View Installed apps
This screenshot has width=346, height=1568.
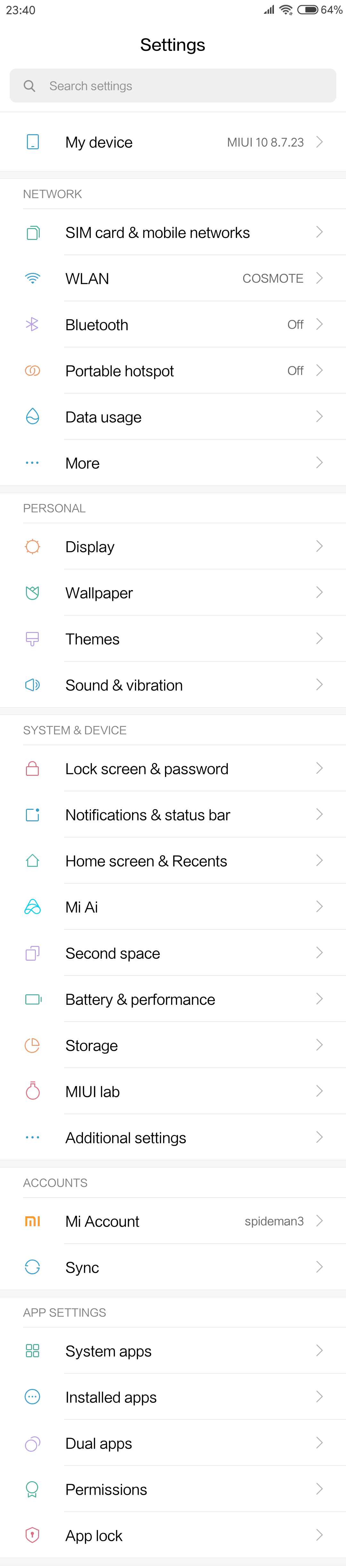(173, 1398)
